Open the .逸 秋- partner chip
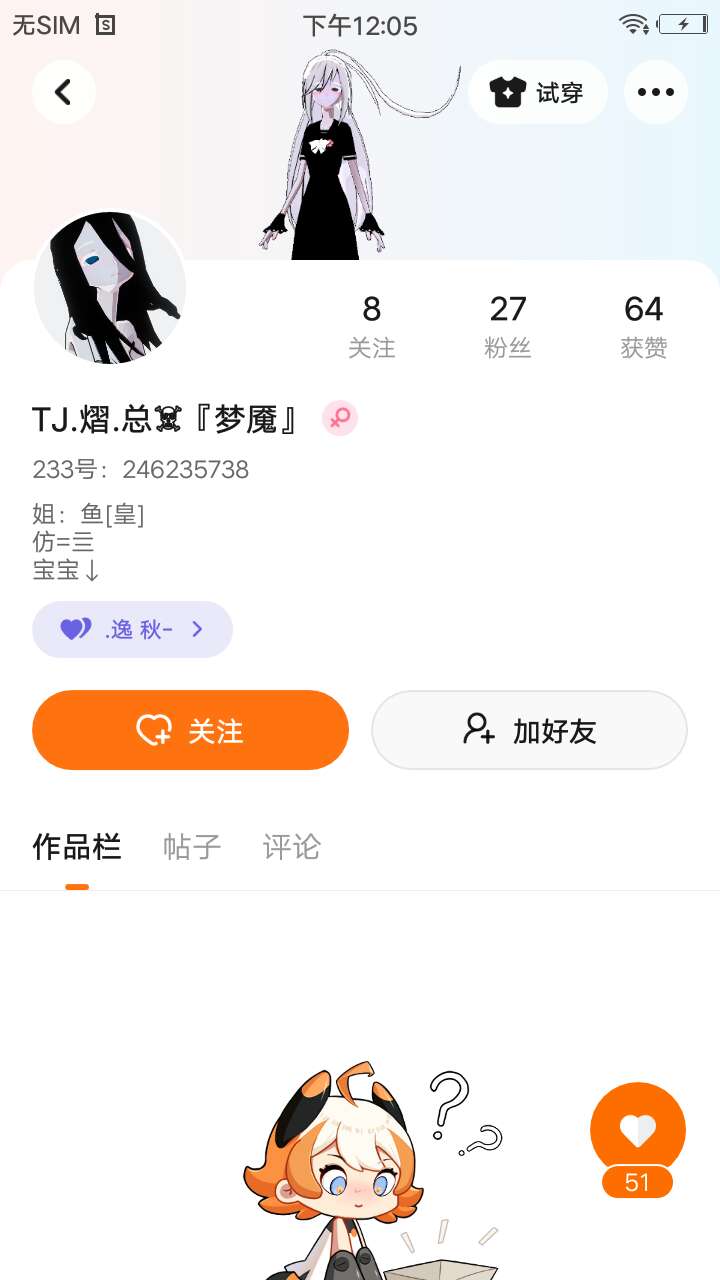 [x=132, y=629]
